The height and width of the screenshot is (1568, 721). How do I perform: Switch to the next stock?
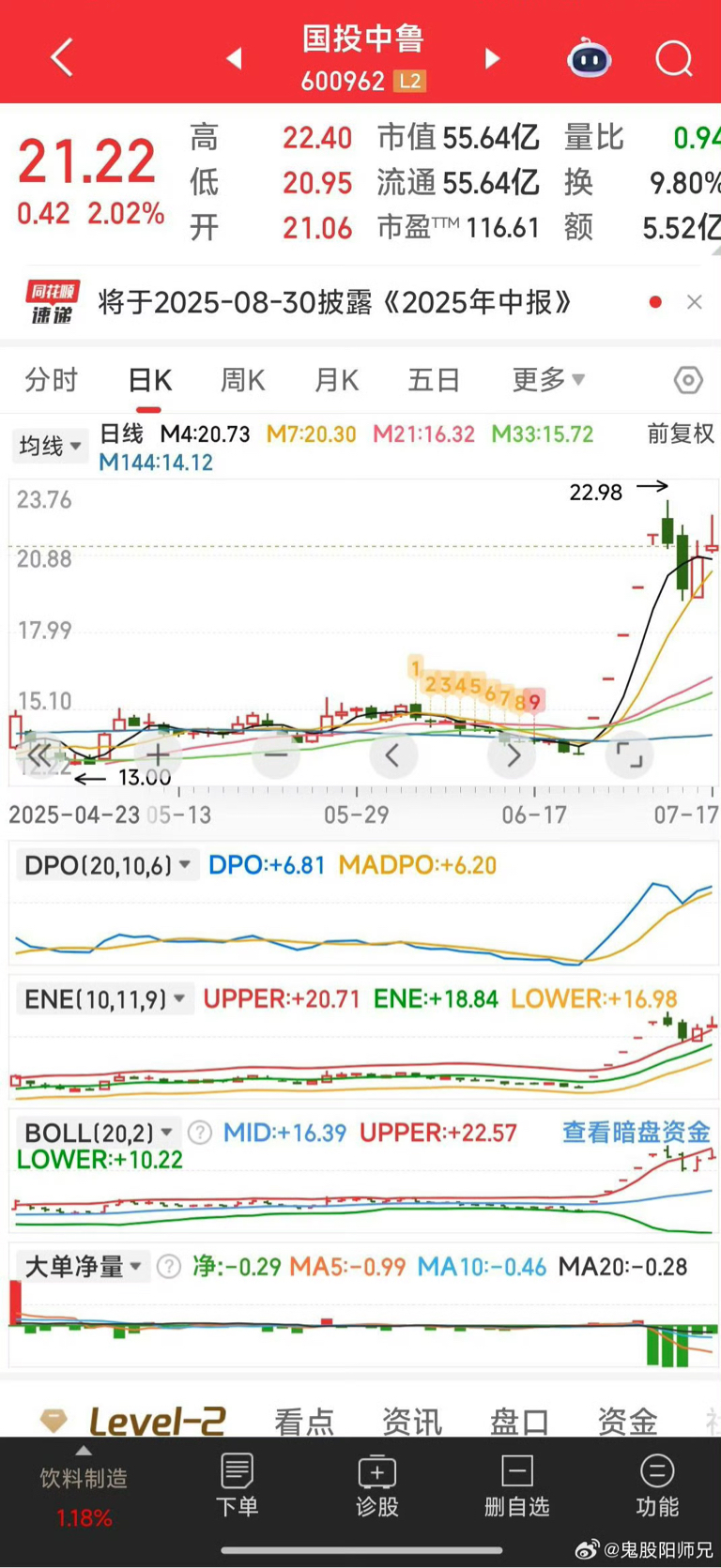click(x=492, y=59)
